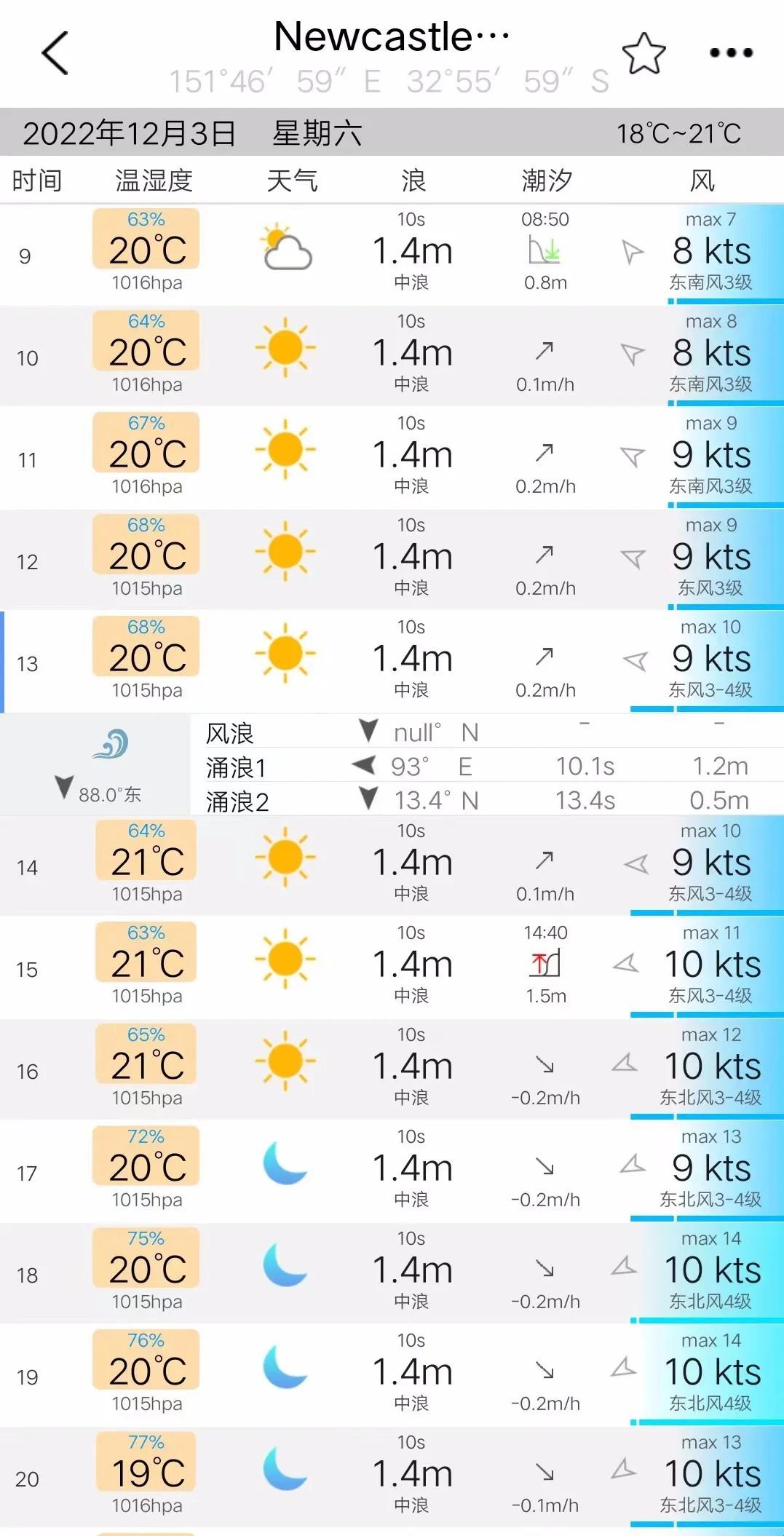Expand the 16 o'clock forecast row
Image resolution: width=784 pixels, height=1536 pixels.
[x=392, y=1069]
